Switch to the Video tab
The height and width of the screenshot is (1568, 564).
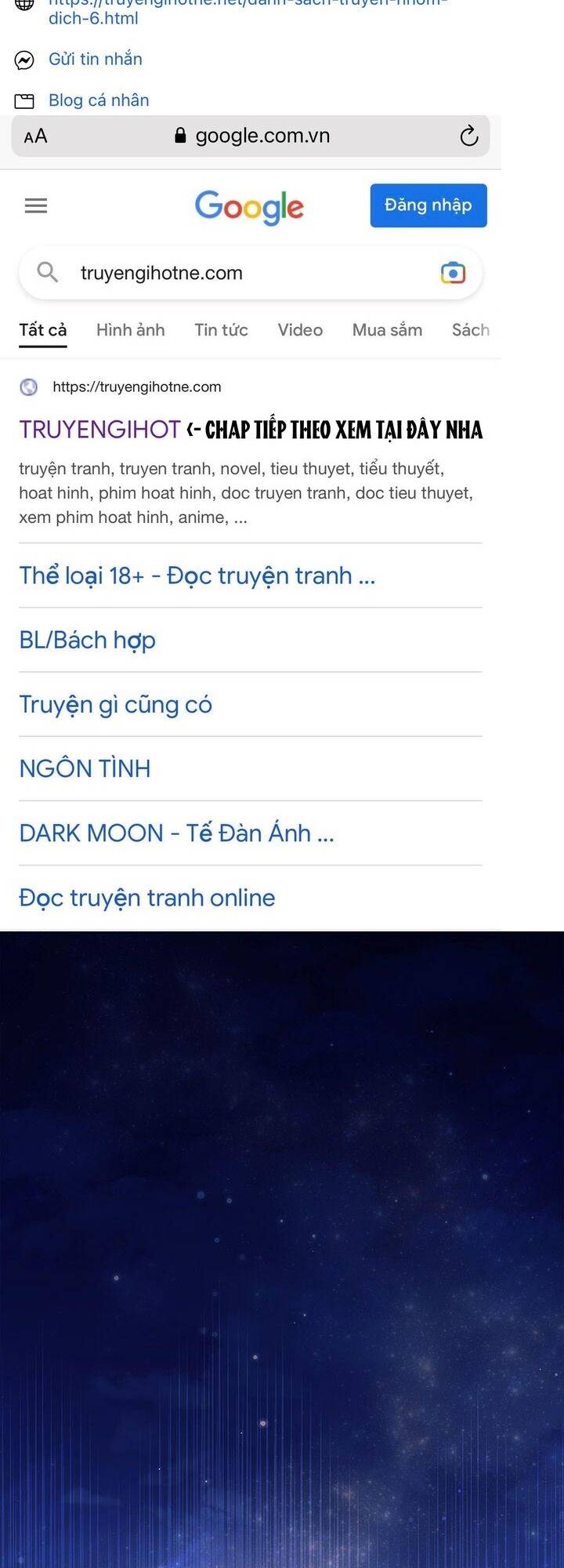pos(299,330)
